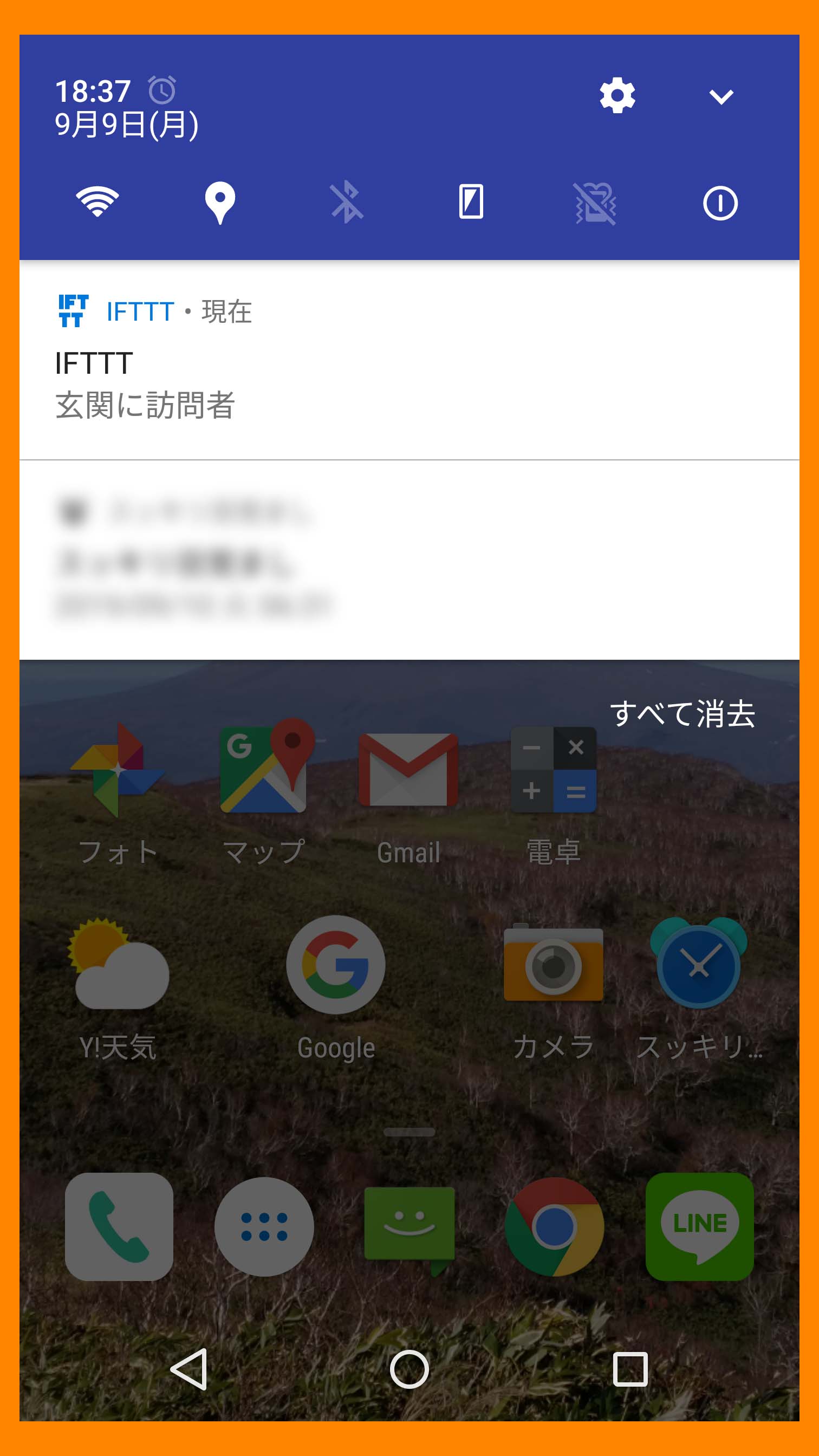Toggle the Wi-Fi quick setting
The height and width of the screenshot is (1456, 819).
97,202
